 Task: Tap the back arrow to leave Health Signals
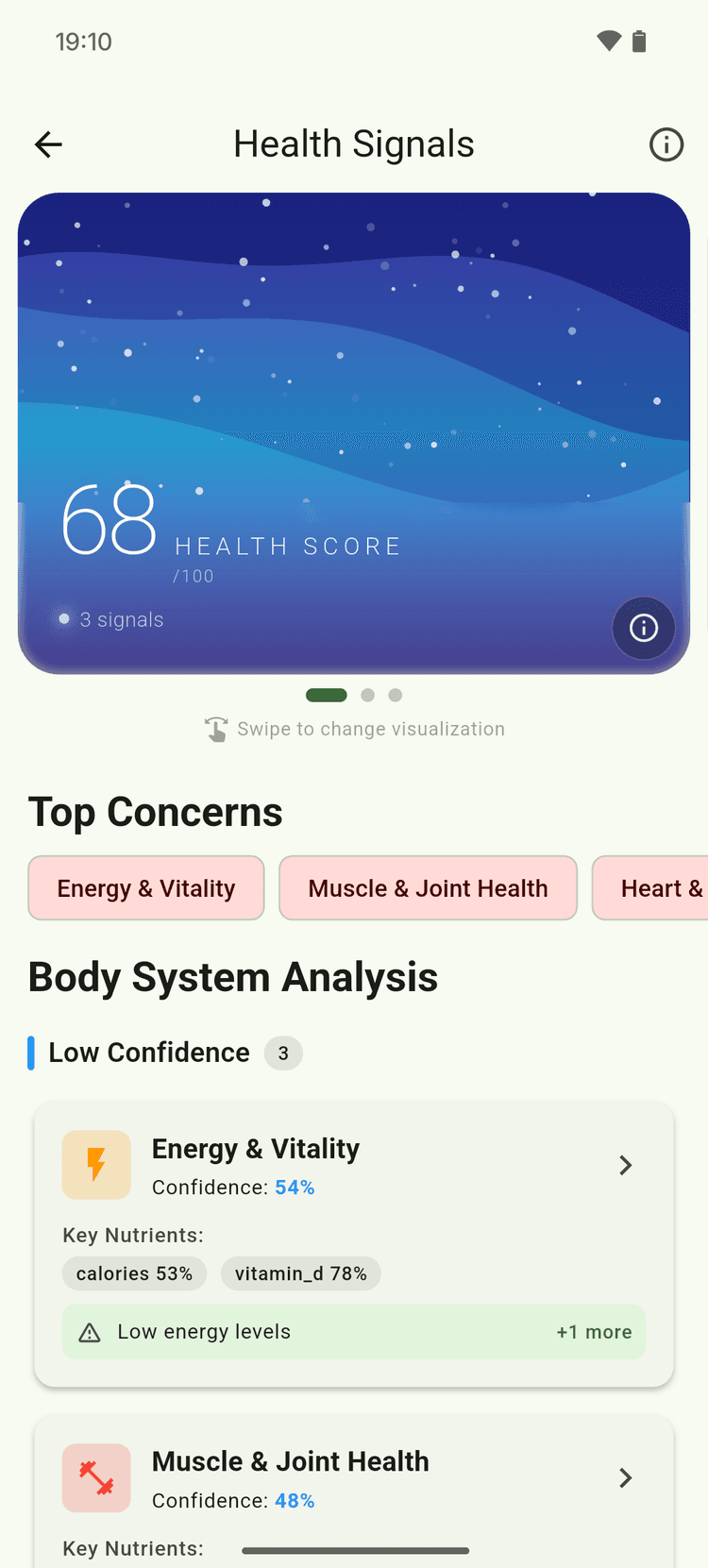click(48, 144)
